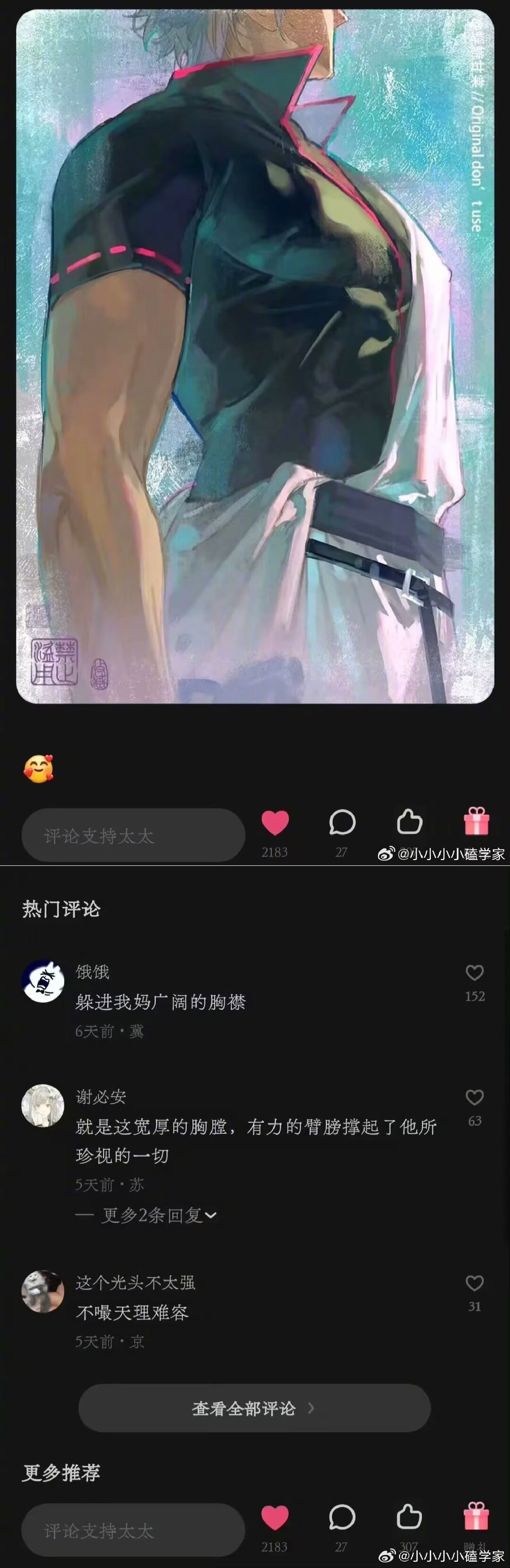Screen dimensions: 510x1568
Task: Expand 更多2条回复 under 谢必安's comment
Action: click(x=146, y=1215)
